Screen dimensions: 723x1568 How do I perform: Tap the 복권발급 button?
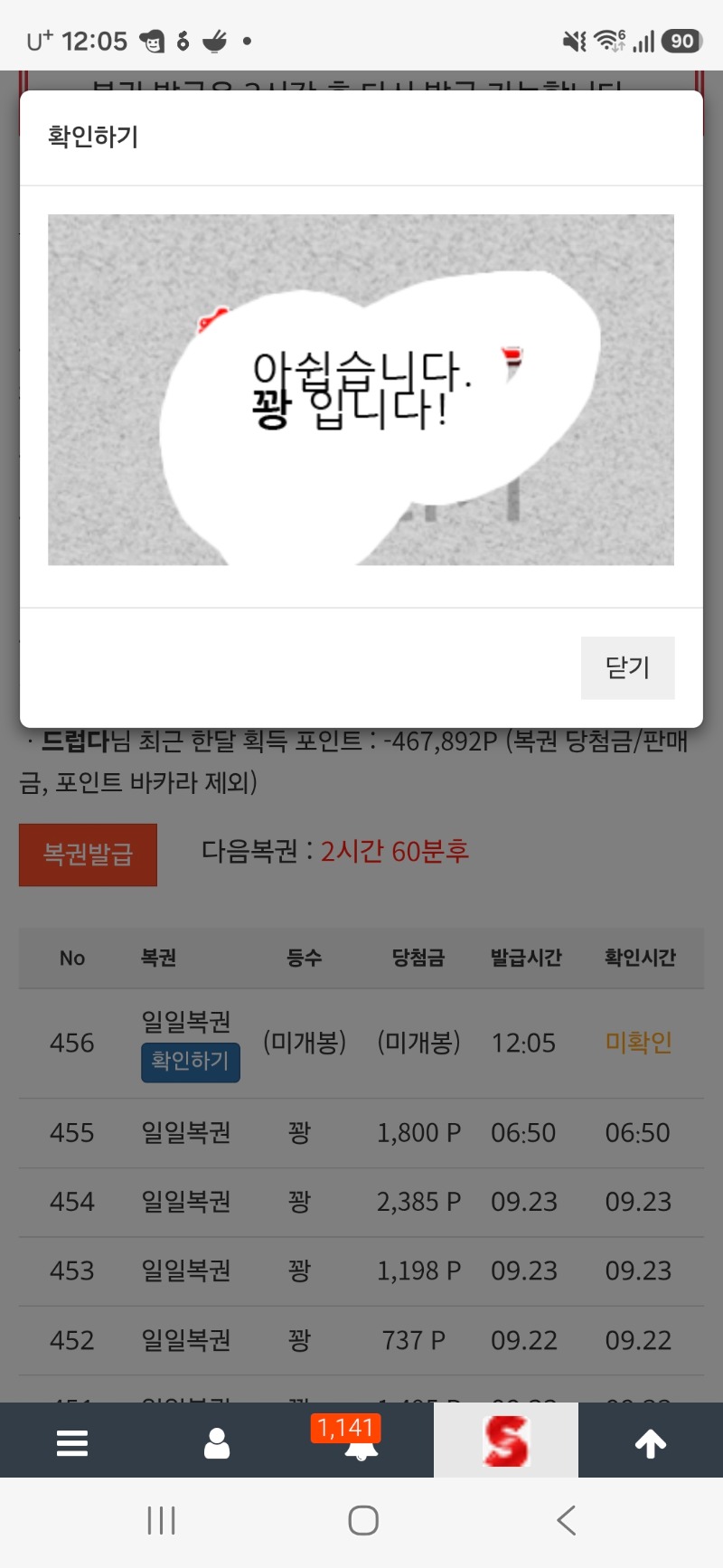point(88,855)
